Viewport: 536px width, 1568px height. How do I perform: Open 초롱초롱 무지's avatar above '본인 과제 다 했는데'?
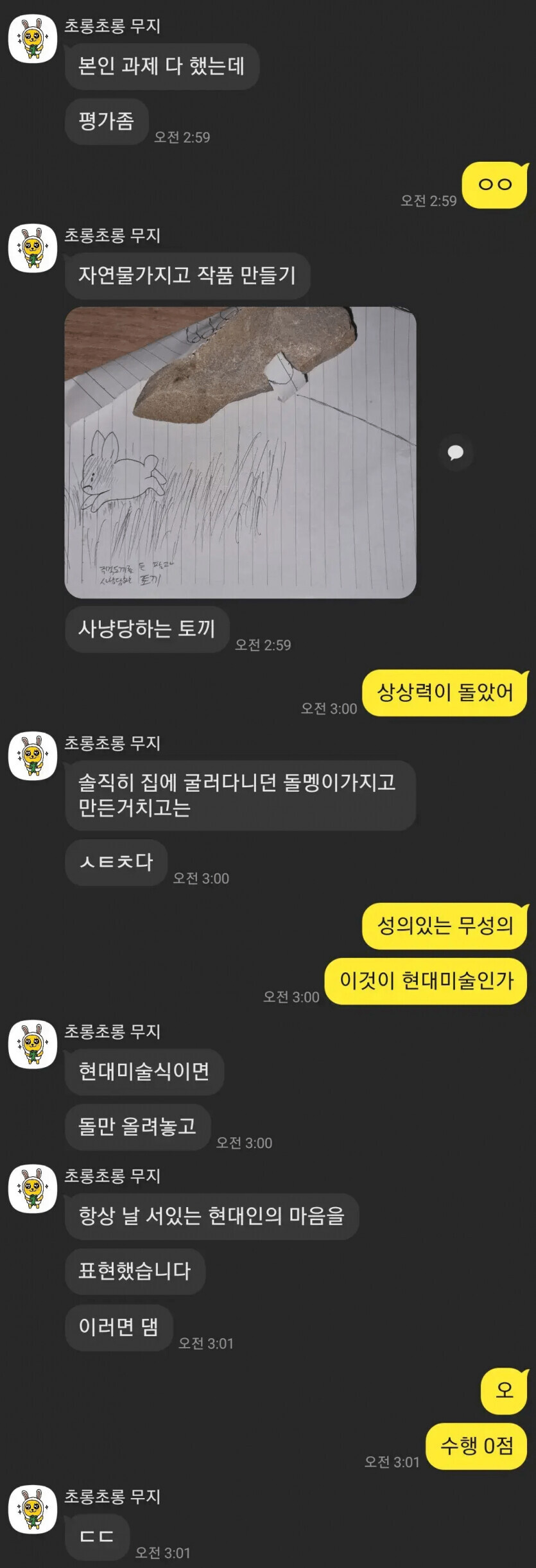33,39
